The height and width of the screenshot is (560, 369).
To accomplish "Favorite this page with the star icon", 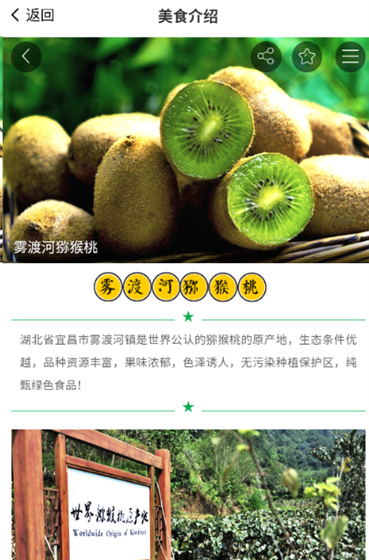I will [307, 56].
